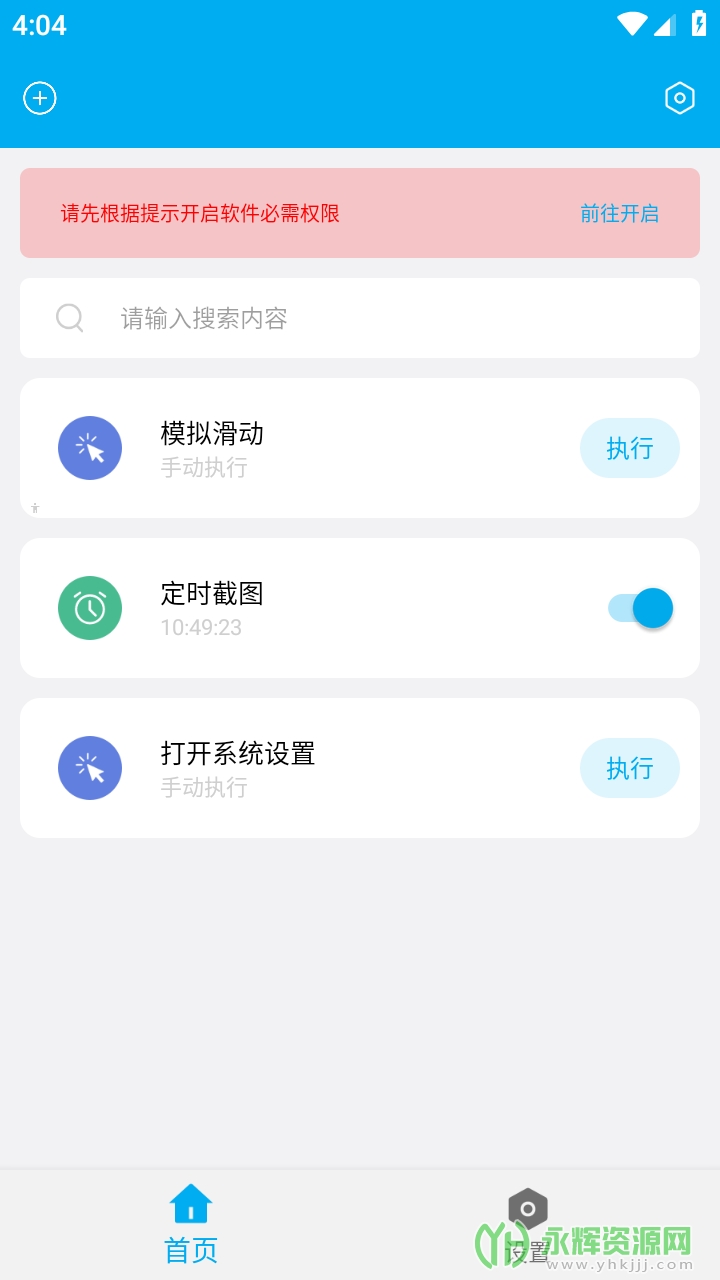Tap the add task plus icon
The width and height of the screenshot is (720, 1280).
tap(40, 98)
